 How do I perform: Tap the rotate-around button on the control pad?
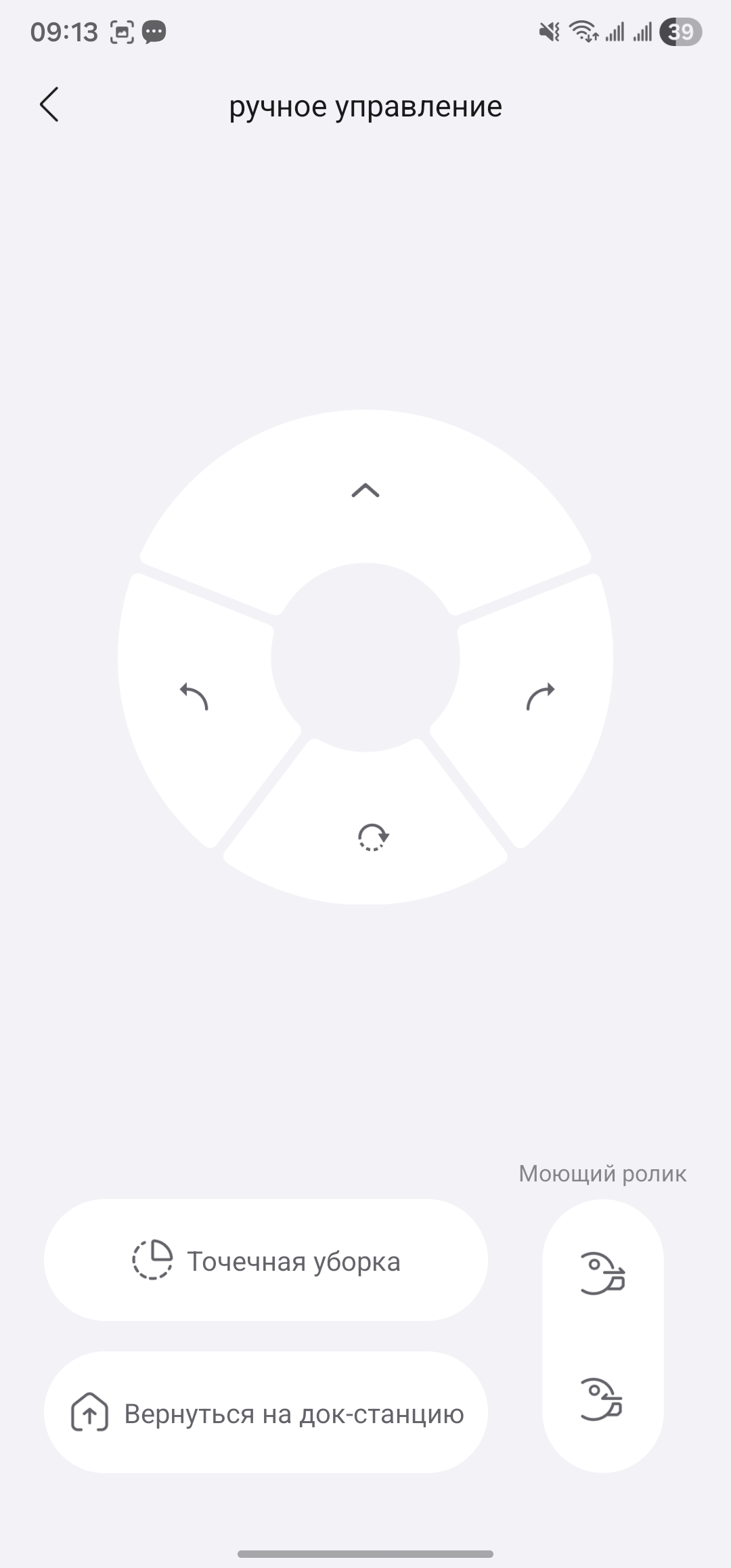[372, 837]
